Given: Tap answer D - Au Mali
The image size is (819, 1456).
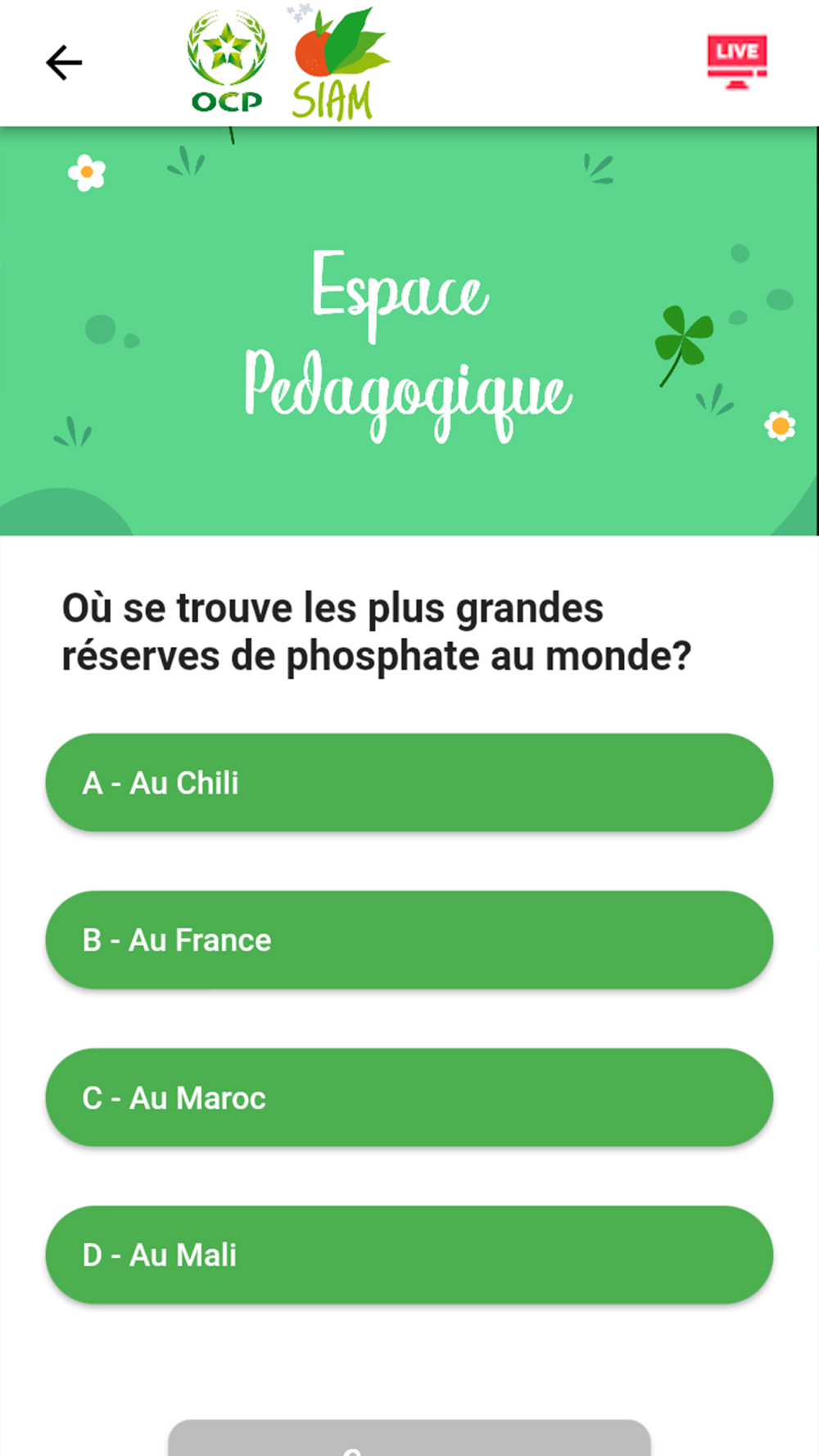Looking at the screenshot, I should coord(409,1255).
